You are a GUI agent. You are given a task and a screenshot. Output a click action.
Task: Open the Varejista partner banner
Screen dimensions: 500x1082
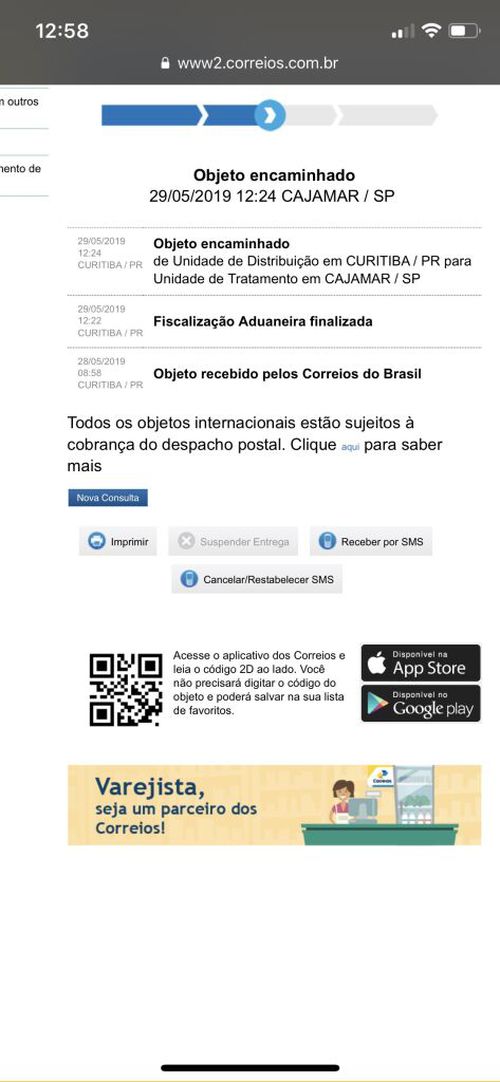(x=274, y=805)
